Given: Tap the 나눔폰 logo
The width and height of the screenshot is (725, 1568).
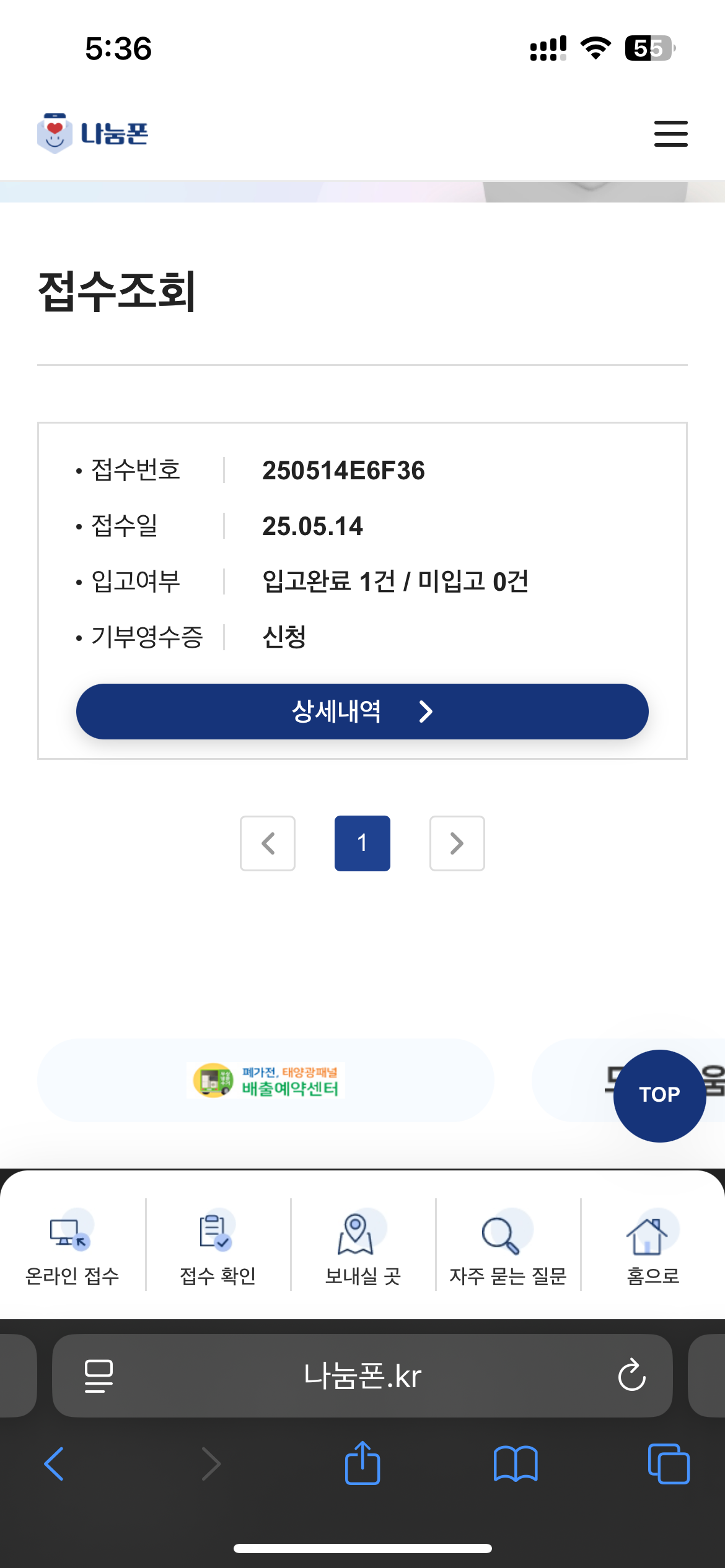Looking at the screenshot, I should pos(93,133).
